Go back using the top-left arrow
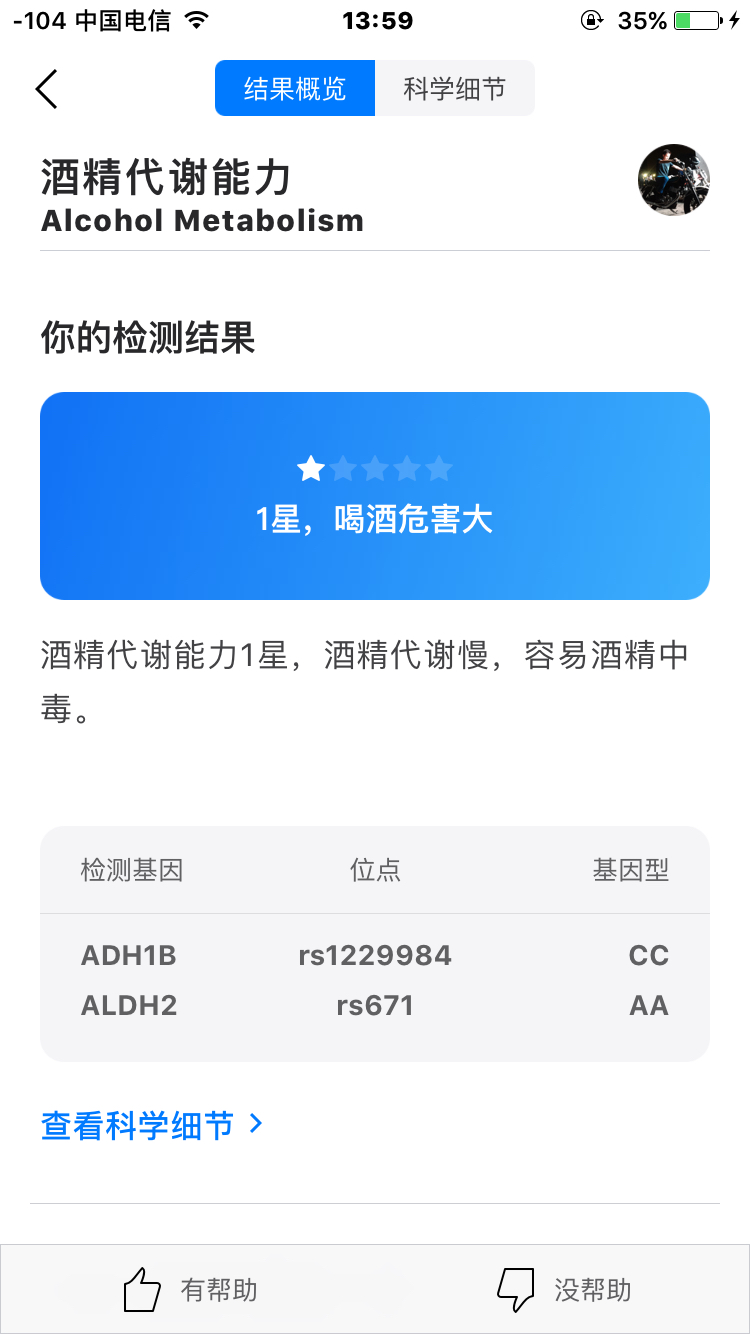 tap(47, 89)
